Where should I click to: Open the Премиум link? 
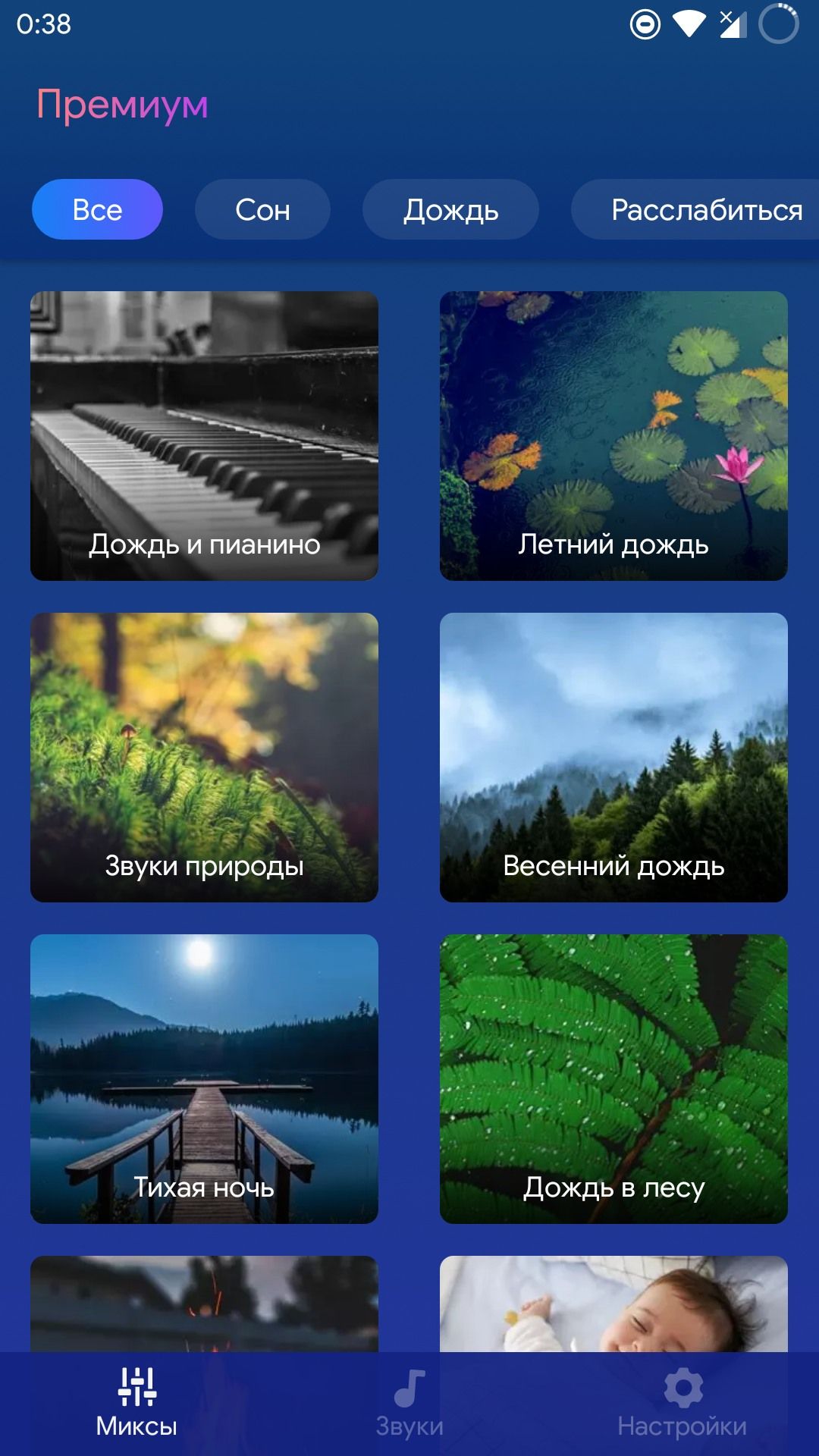(x=122, y=105)
